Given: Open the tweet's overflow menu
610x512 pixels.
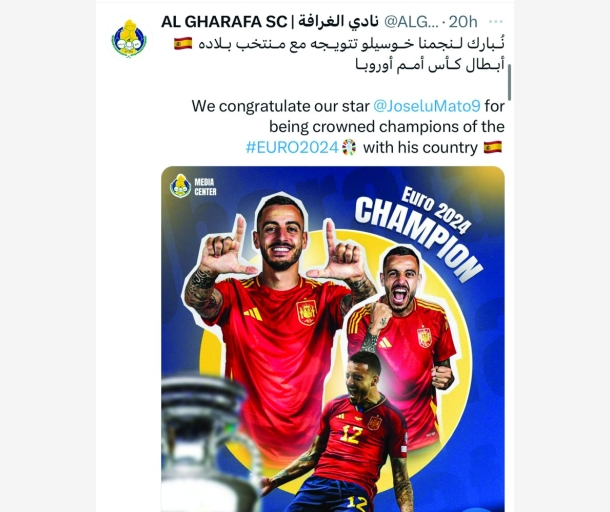Looking at the screenshot, I should click(x=496, y=21).
